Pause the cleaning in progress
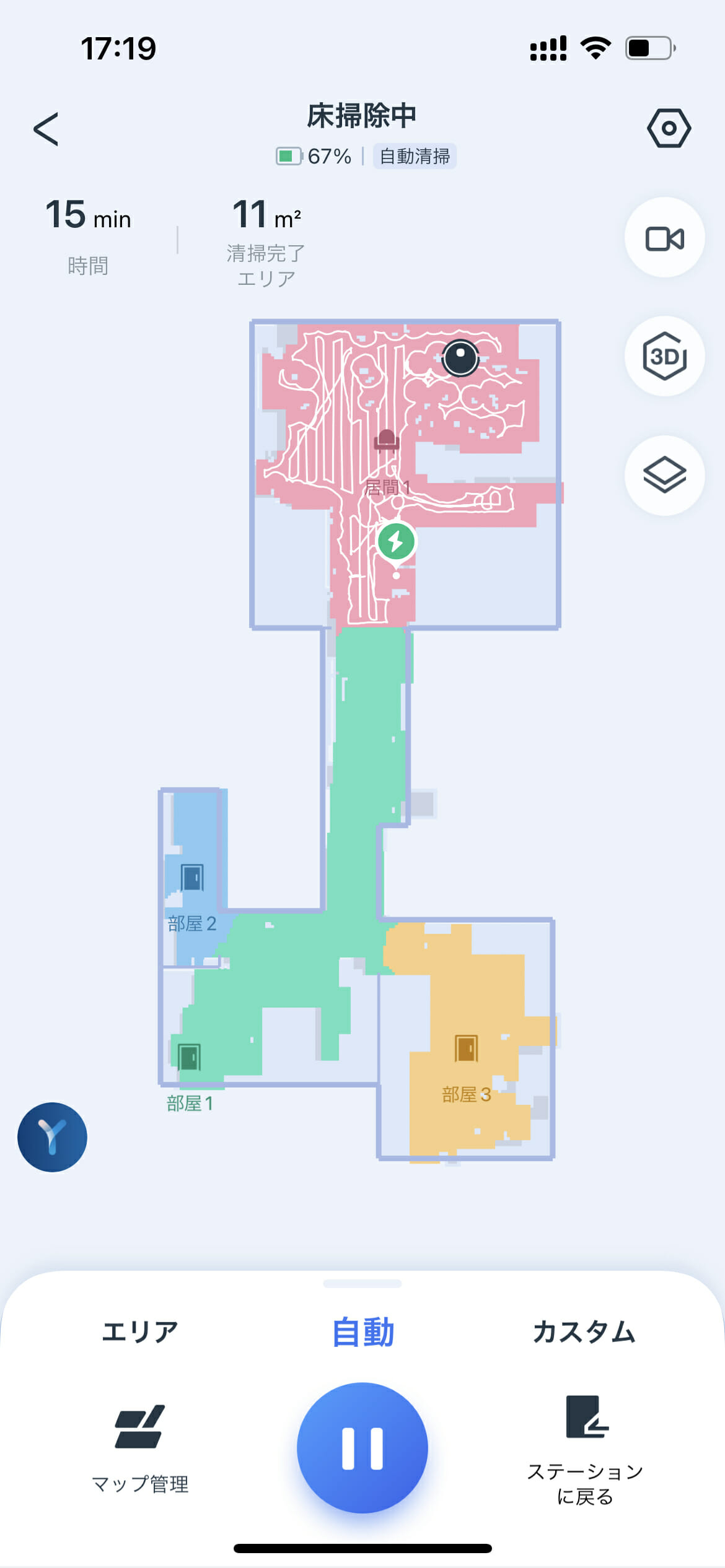Viewport: 725px width, 1568px height. [362, 1447]
